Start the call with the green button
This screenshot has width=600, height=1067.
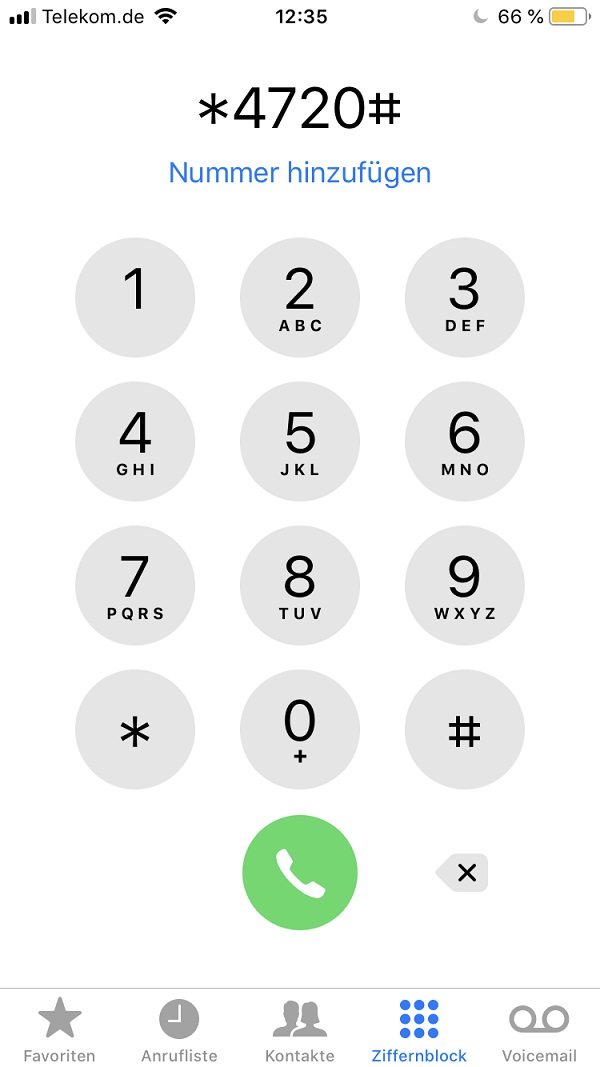point(300,872)
